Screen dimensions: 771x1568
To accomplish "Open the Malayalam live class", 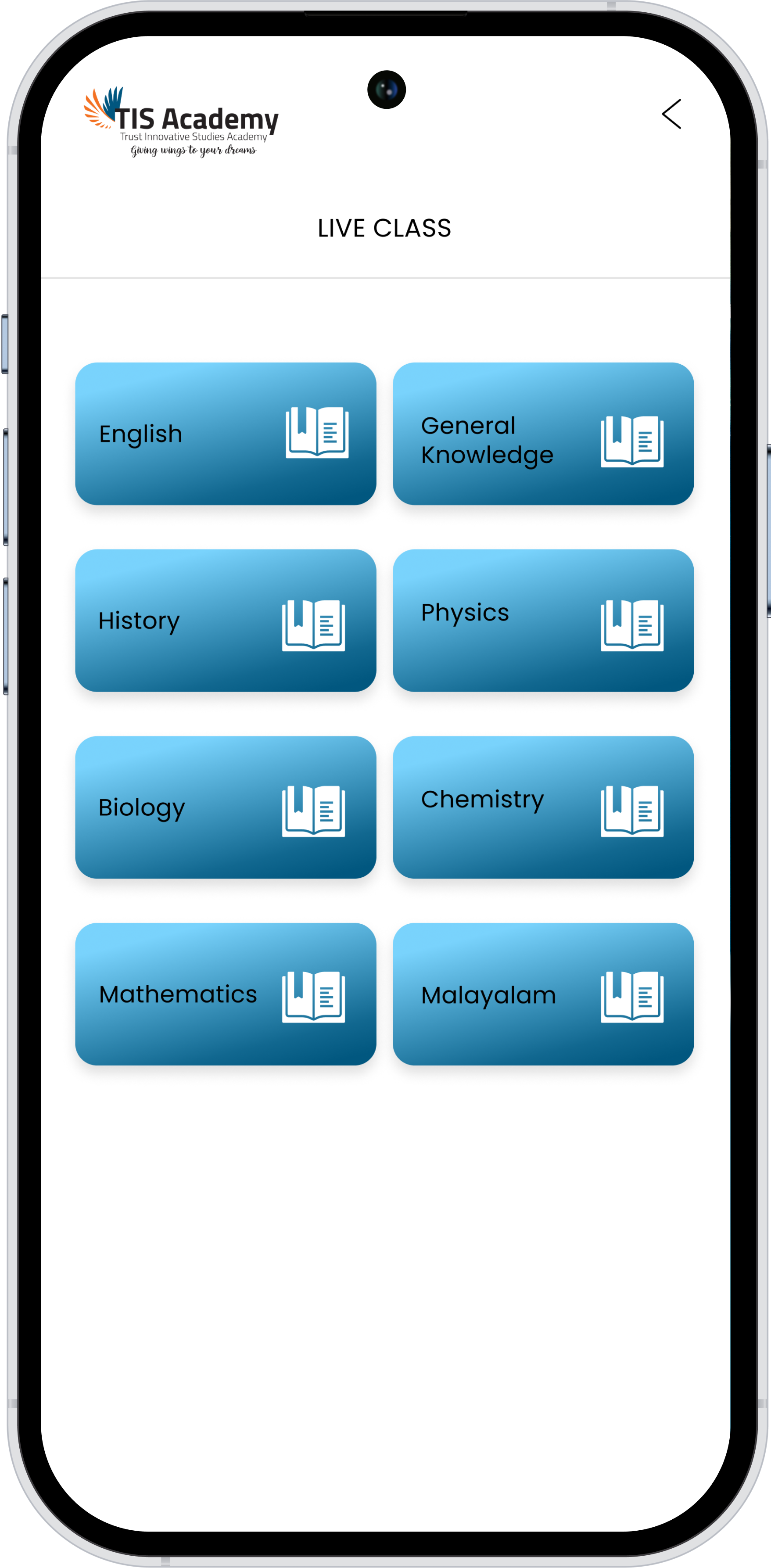I will pos(543,994).
